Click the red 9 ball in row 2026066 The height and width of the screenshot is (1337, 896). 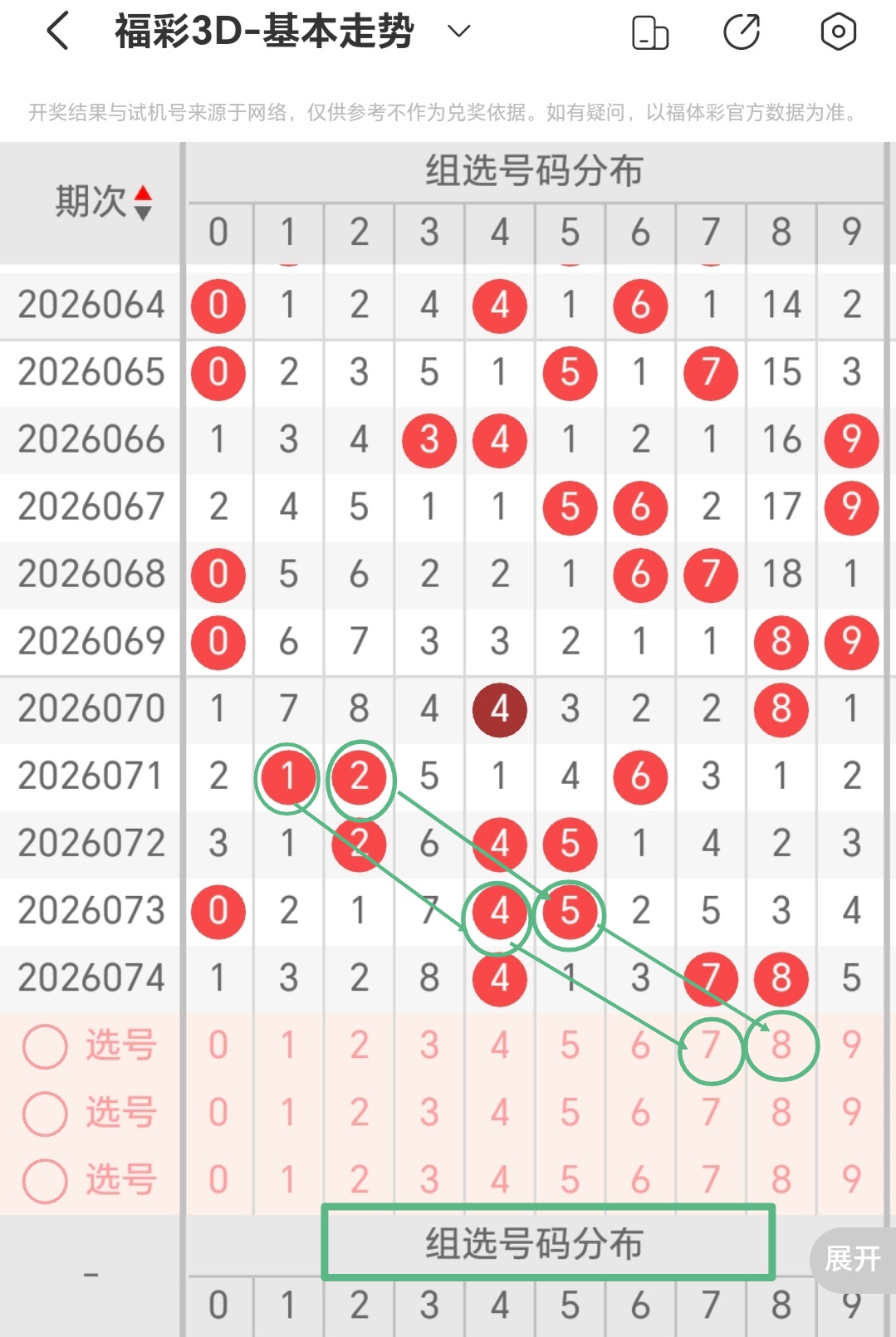click(851, 441)
